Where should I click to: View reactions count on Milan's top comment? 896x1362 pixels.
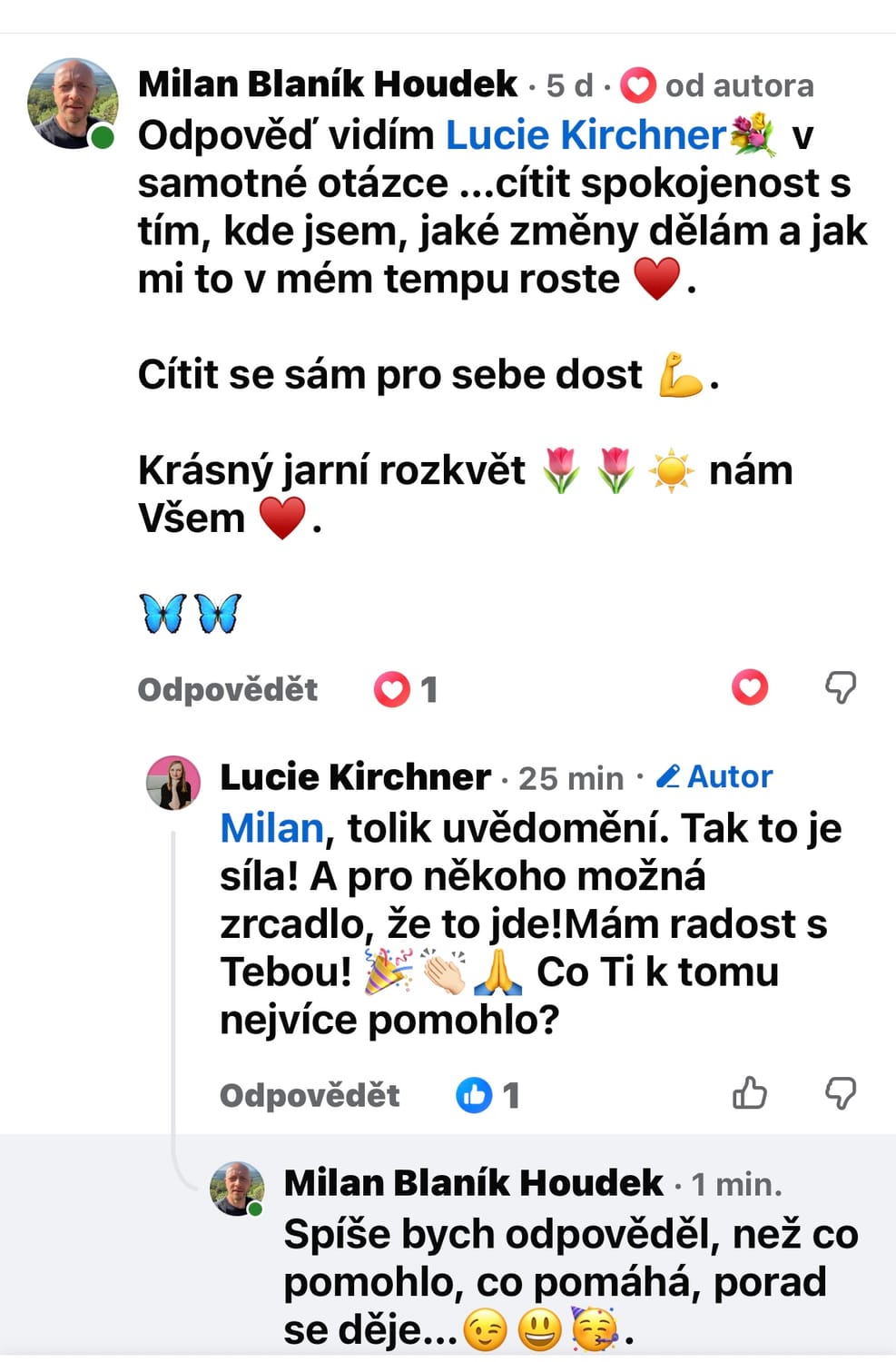point(406,690)
